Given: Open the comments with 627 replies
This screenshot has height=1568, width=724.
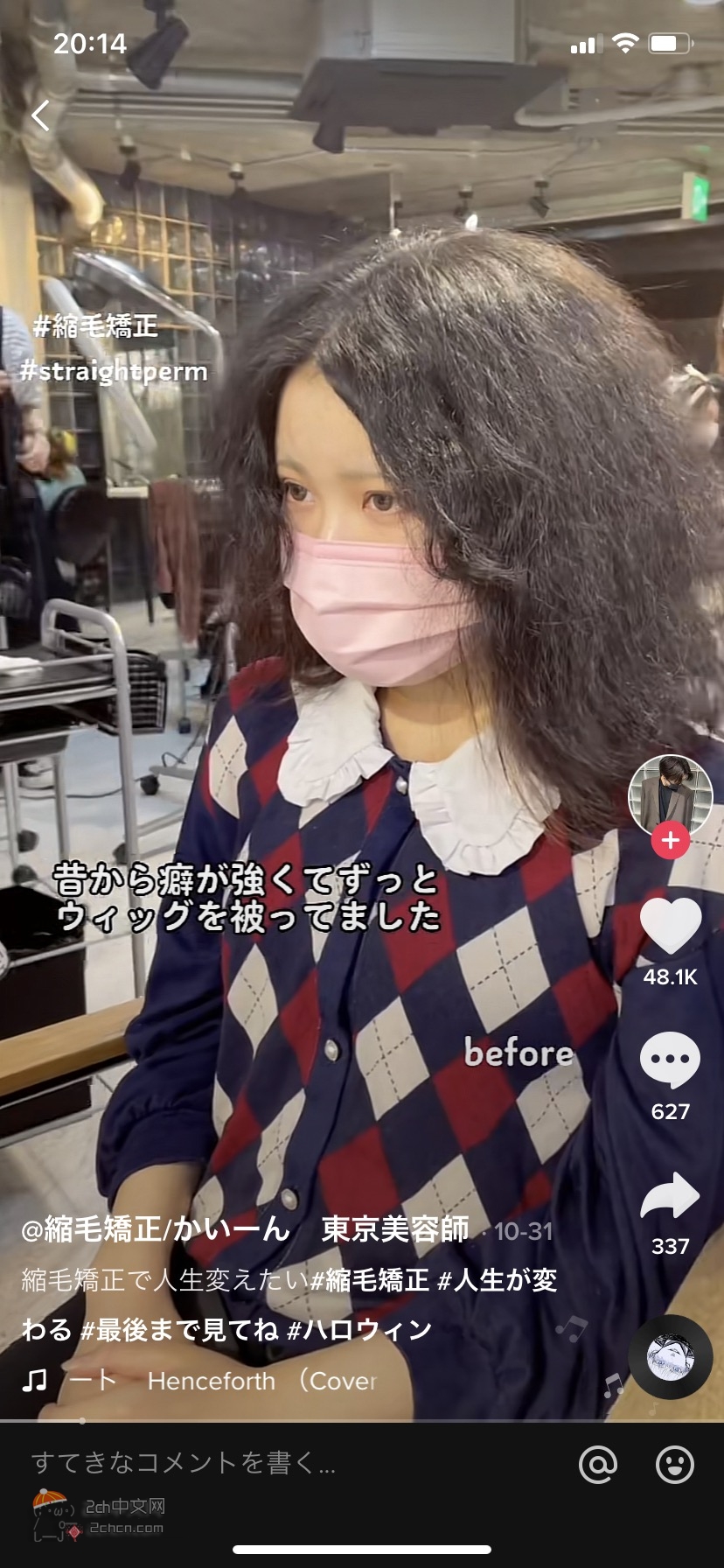Looking at the screenshot, I should pos(671,1060).
